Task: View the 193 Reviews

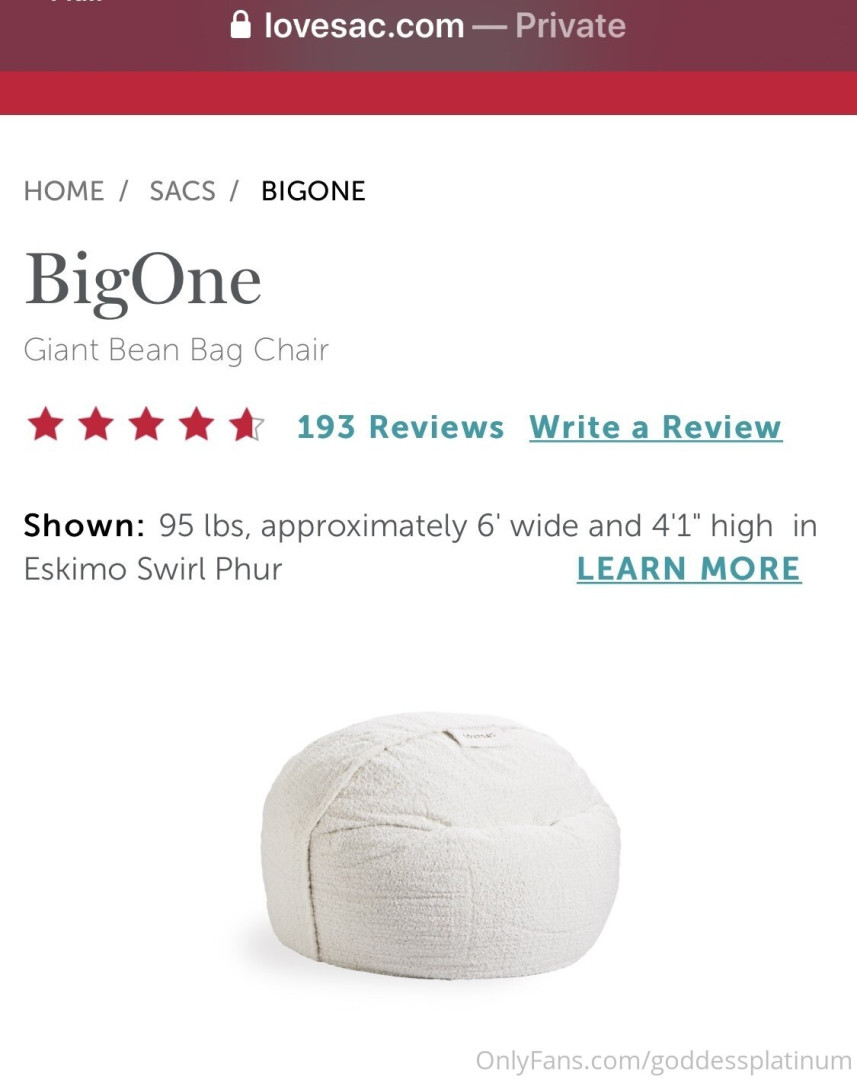Action: pos(400,427)
